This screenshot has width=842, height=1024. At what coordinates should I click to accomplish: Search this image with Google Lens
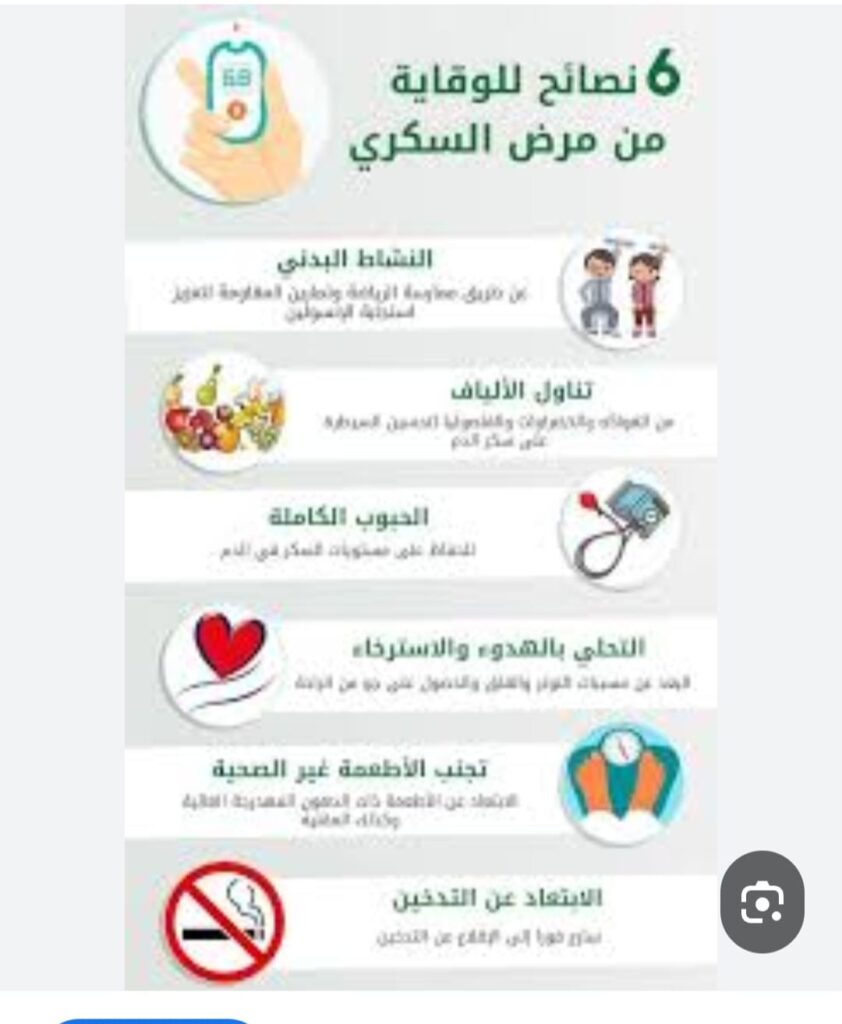762,902
